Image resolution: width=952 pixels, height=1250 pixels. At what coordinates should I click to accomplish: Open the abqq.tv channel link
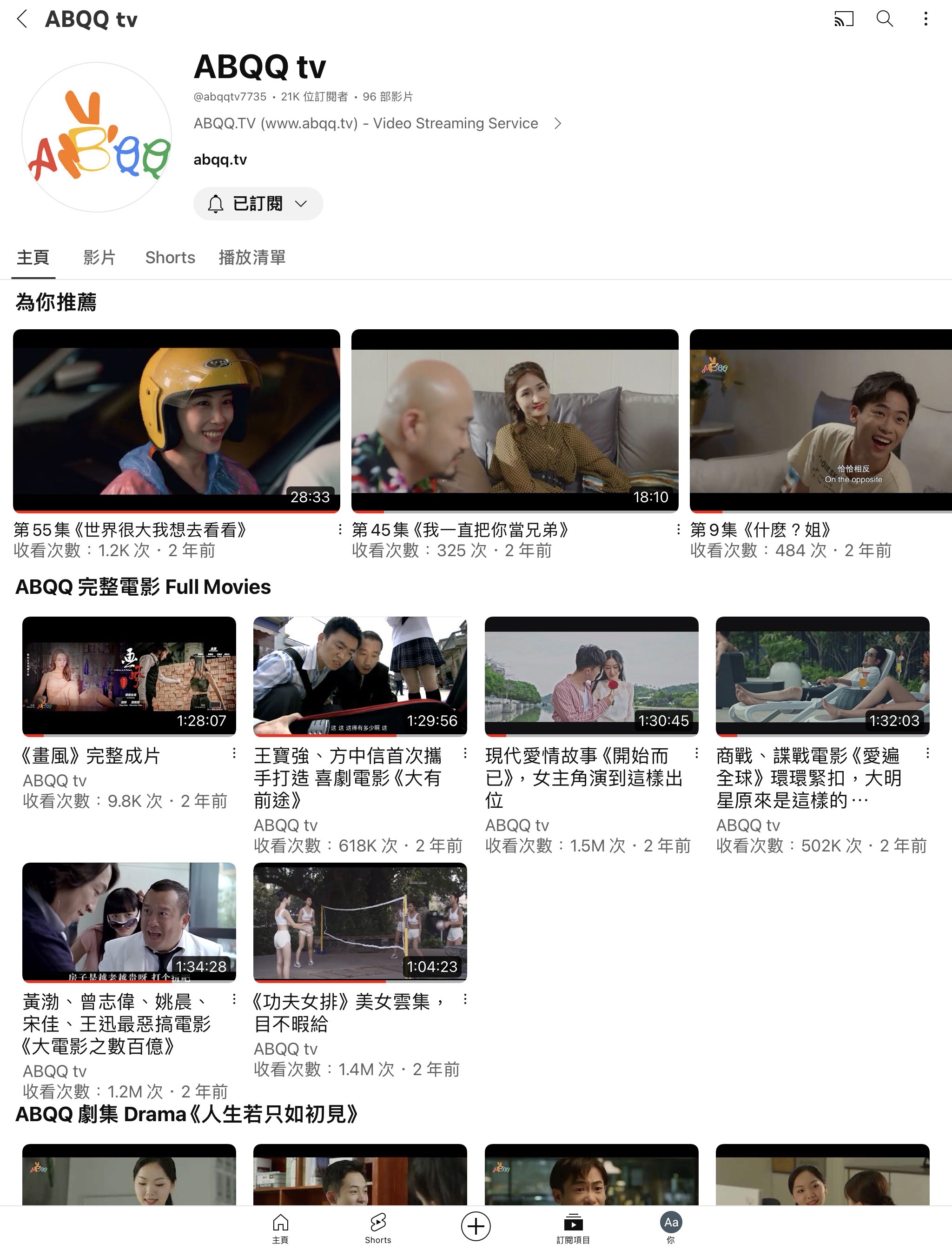pos(220,160)
